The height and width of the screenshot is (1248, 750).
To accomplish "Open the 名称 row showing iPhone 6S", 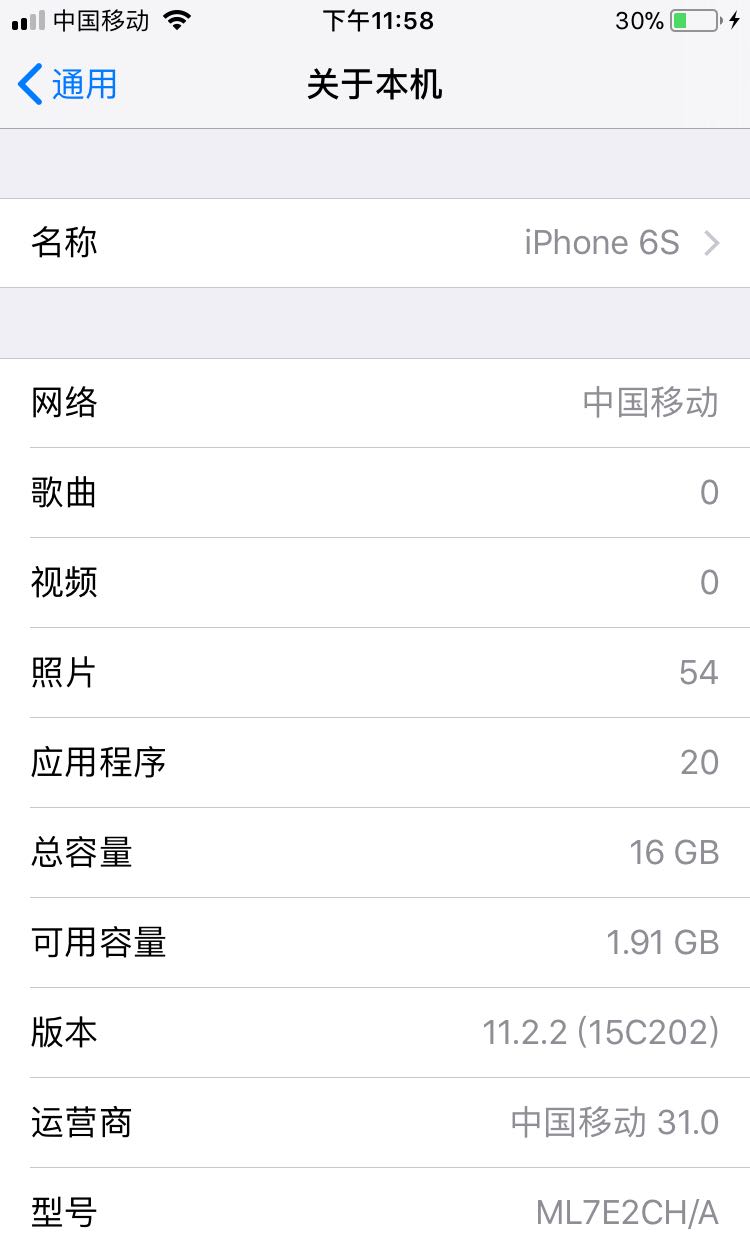I will click(x=375, y=243).
